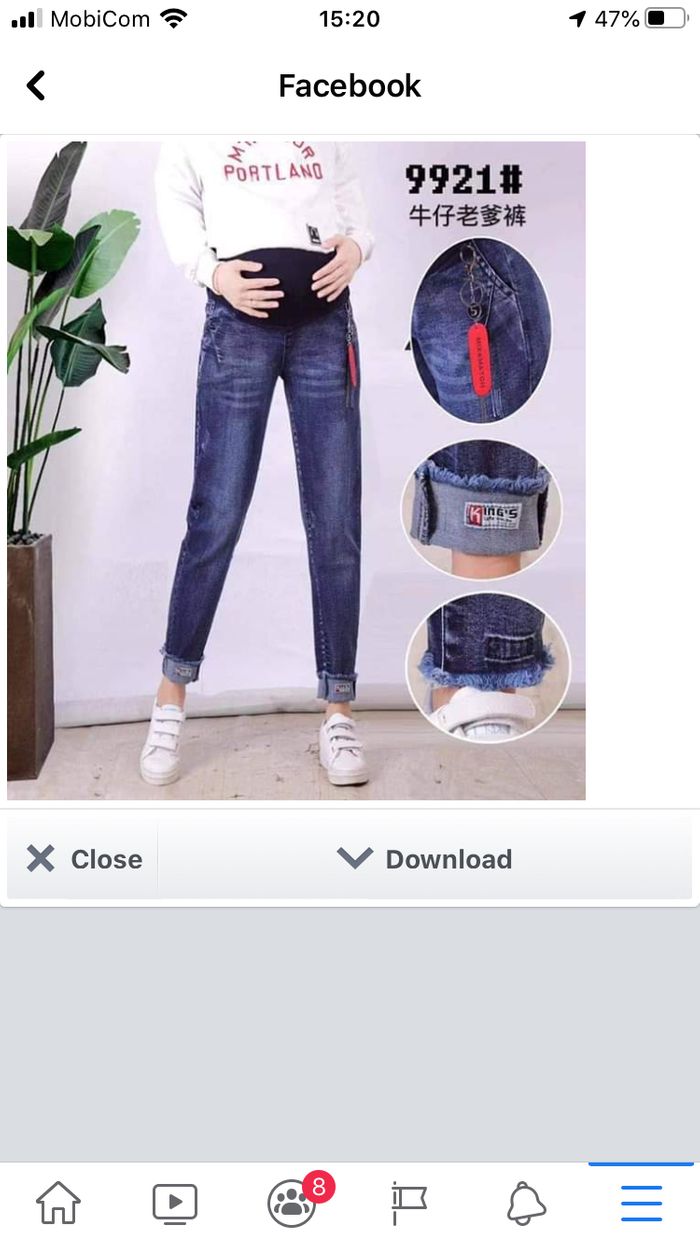Screen dimensions: 700x1245
Task: Open the notifications bell
Action: (526, 1203)
